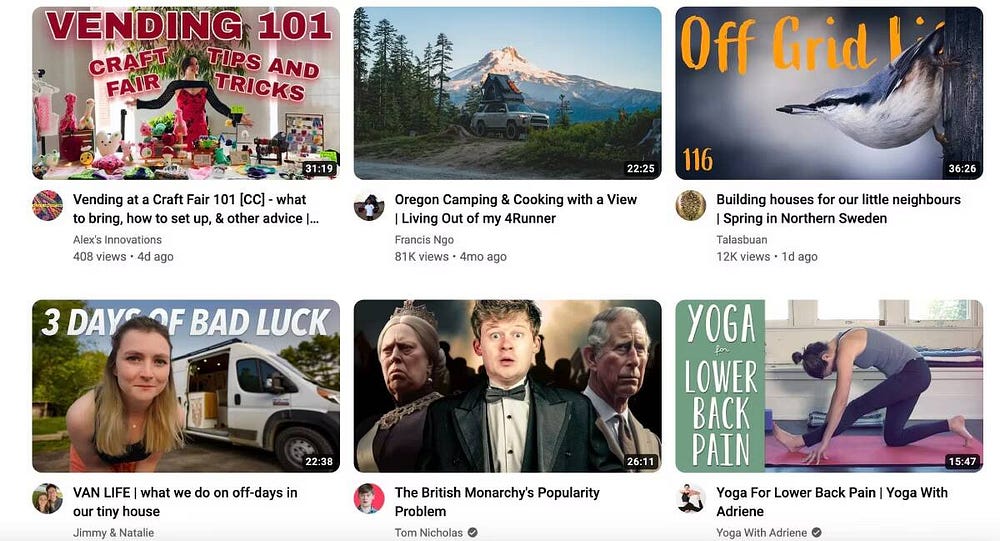This screenshot has height=541, width=1000.
Task: Open Alex's Innovations channel avatar
Action: tap(47, 205)
